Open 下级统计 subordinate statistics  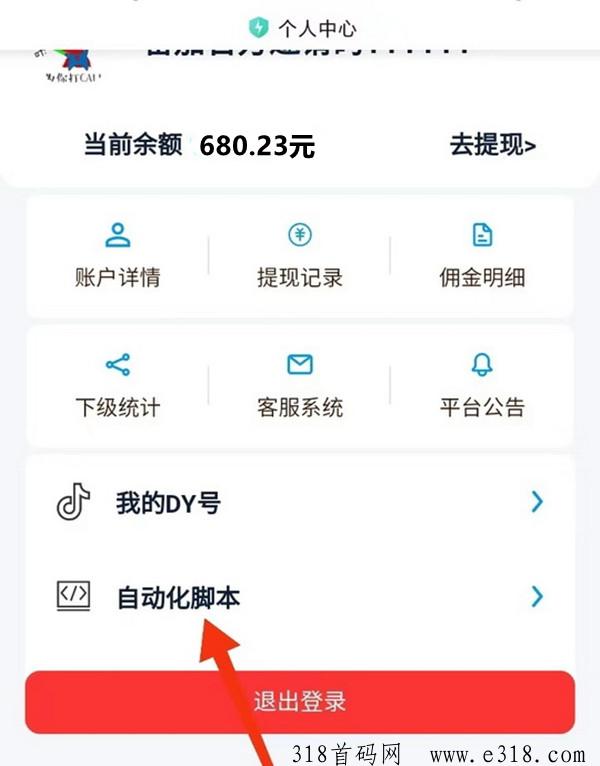click(x=118, y=385)
